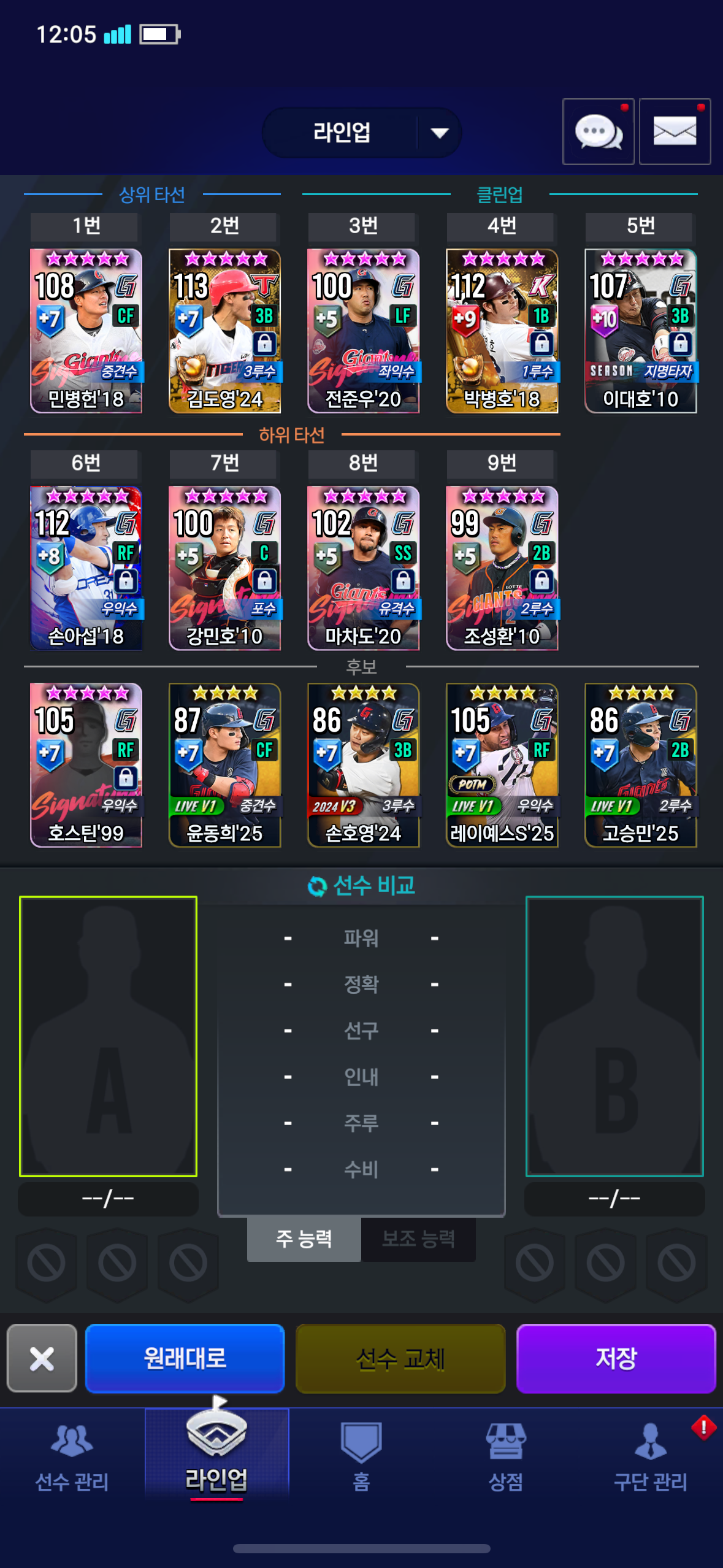Select the 김도영'24 player card
Viewport: 723px width, 1568px height.
tap(225, 331)
